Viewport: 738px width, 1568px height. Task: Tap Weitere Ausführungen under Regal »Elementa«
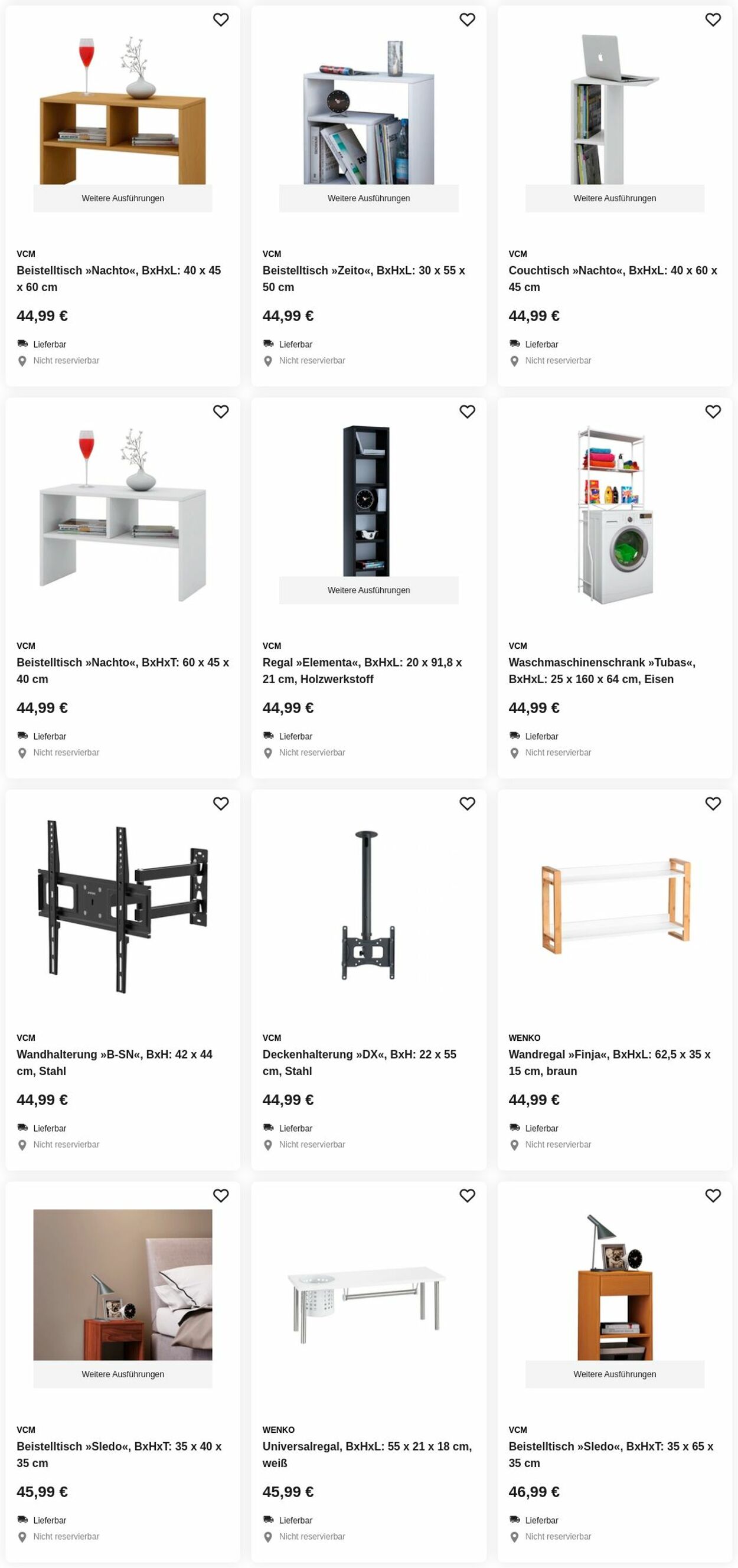tap(368, 590)
